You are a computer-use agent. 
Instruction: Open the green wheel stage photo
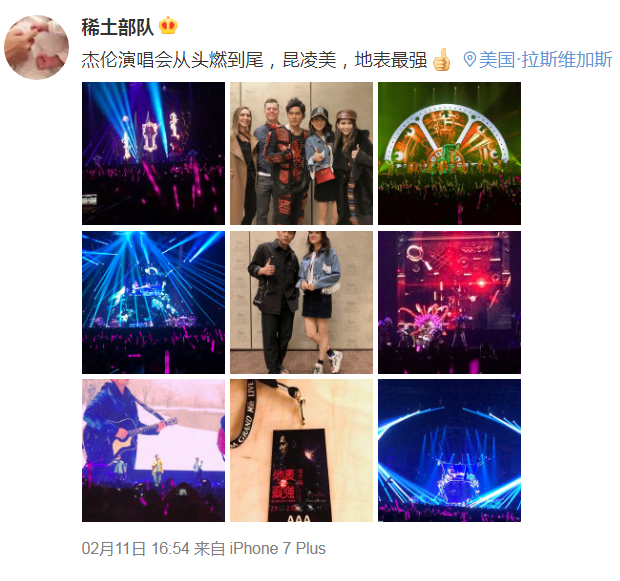coord(449,153)
